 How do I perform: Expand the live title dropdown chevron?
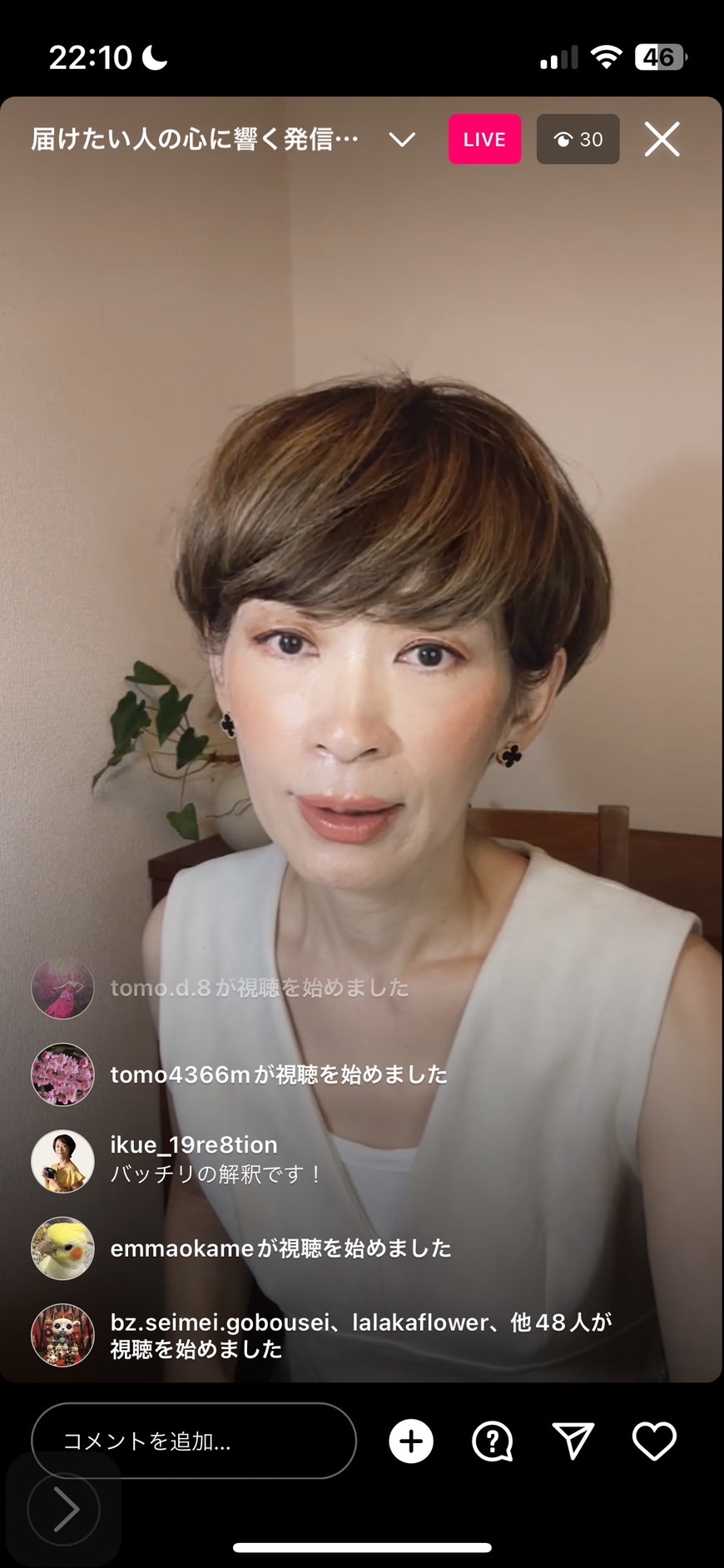coord(402,140)
